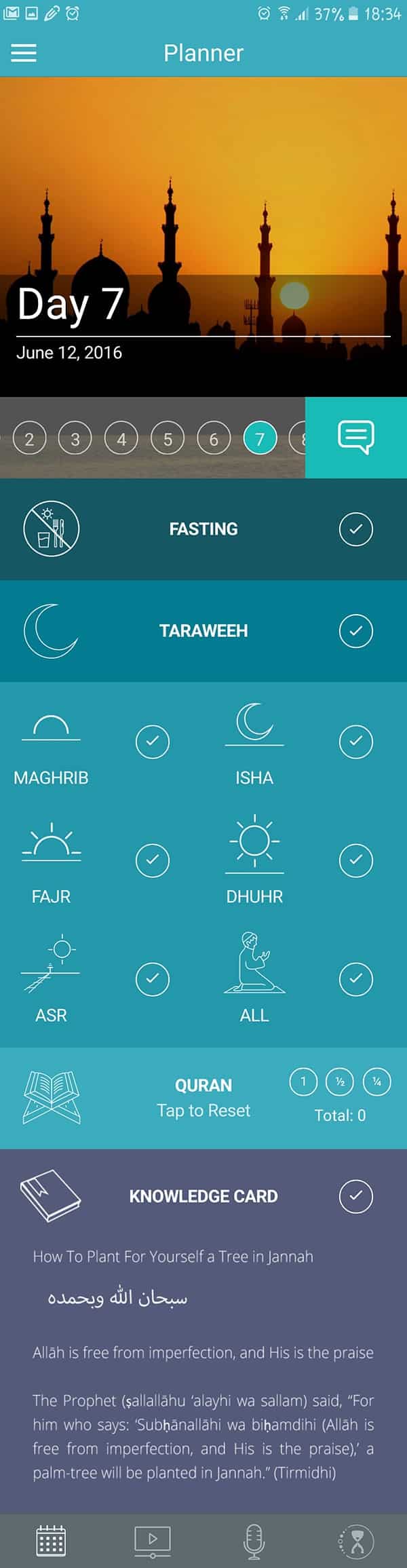Add ½ to the Quran reading total
This screenshot has width=407, height=1568.
[340, 1082]
